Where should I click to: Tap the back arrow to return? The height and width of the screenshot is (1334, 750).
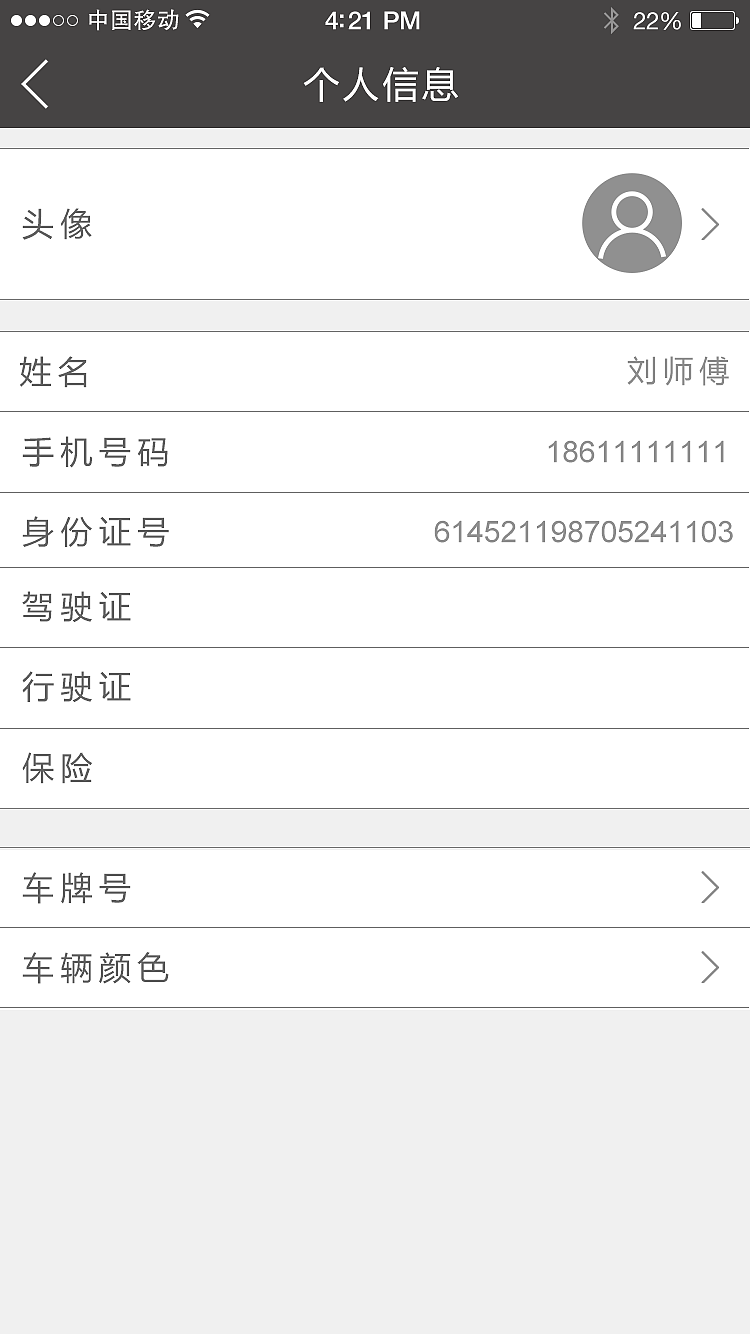pos(36,85)
